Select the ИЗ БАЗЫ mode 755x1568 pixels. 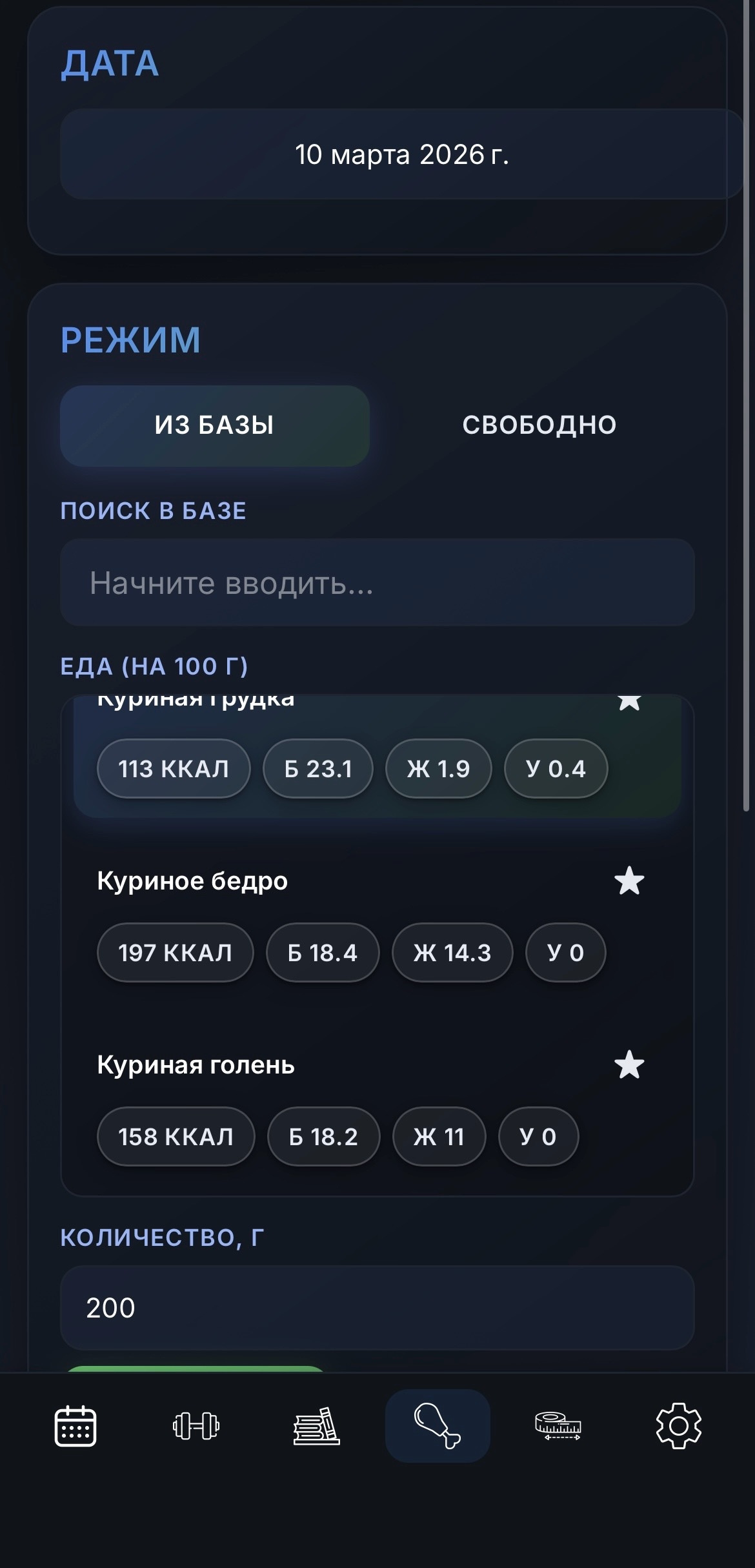tap(214, 425)
